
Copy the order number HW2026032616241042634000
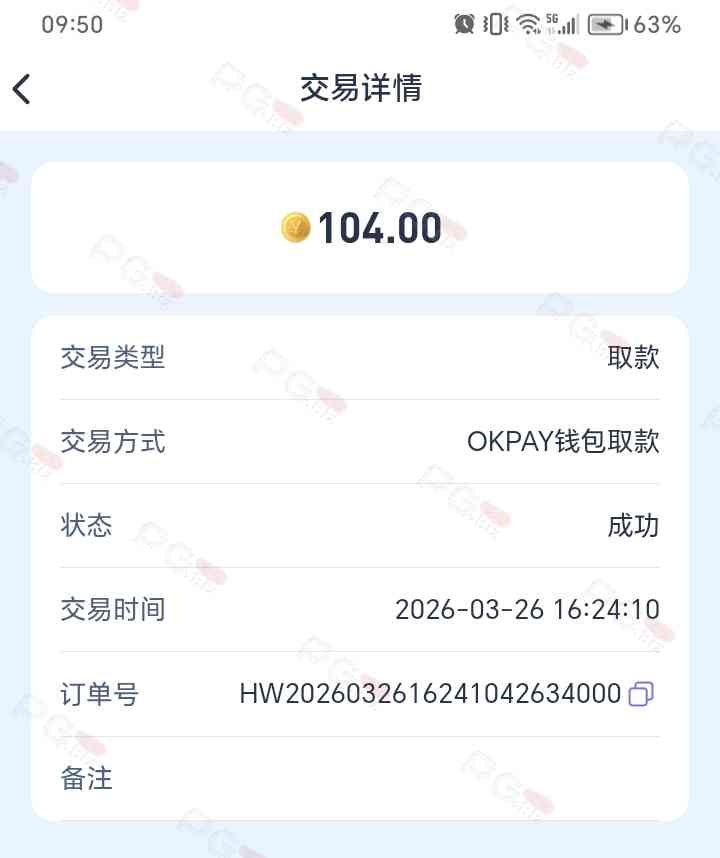(641, 694)
